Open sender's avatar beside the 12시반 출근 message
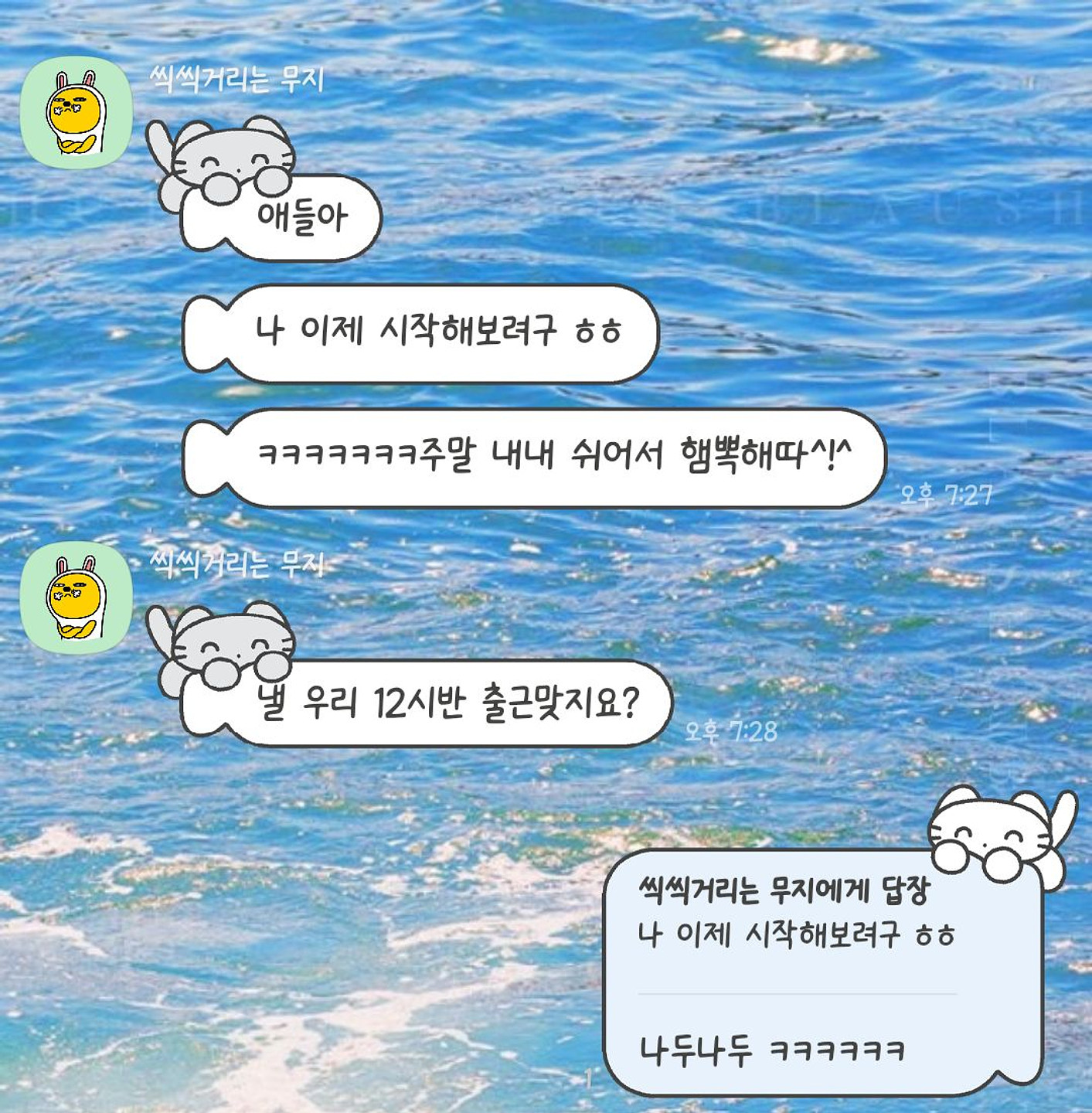 click(x=76, y=598)
